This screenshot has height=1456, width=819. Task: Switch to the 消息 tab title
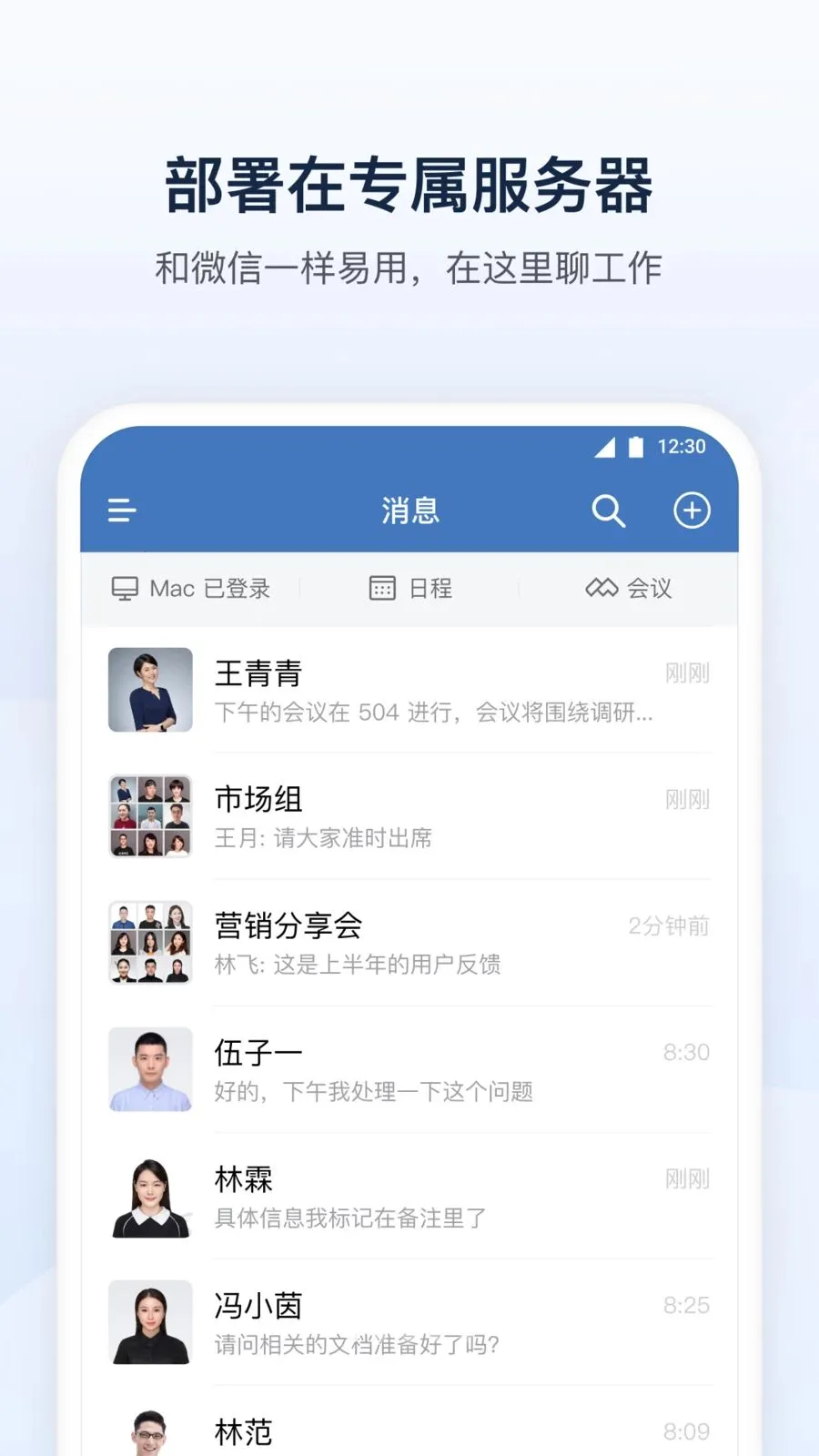click(410, 511)
